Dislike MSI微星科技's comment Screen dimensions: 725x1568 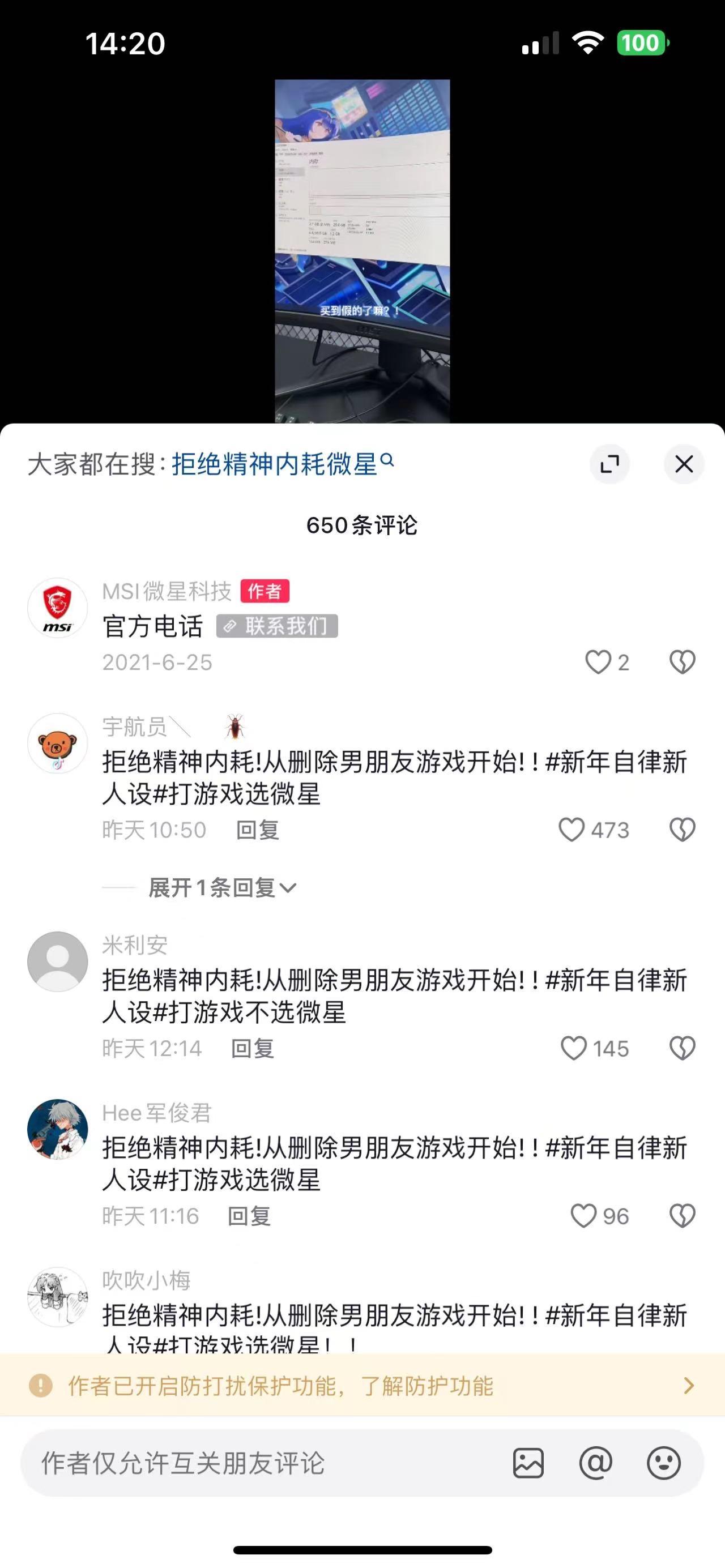[x=682, y=663]
